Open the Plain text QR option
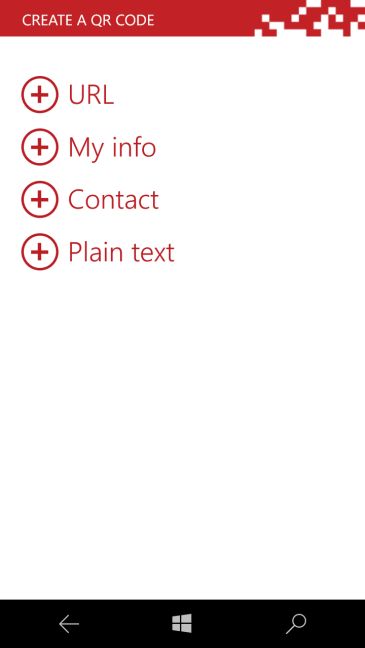365x648 pixels. point(98,252)
